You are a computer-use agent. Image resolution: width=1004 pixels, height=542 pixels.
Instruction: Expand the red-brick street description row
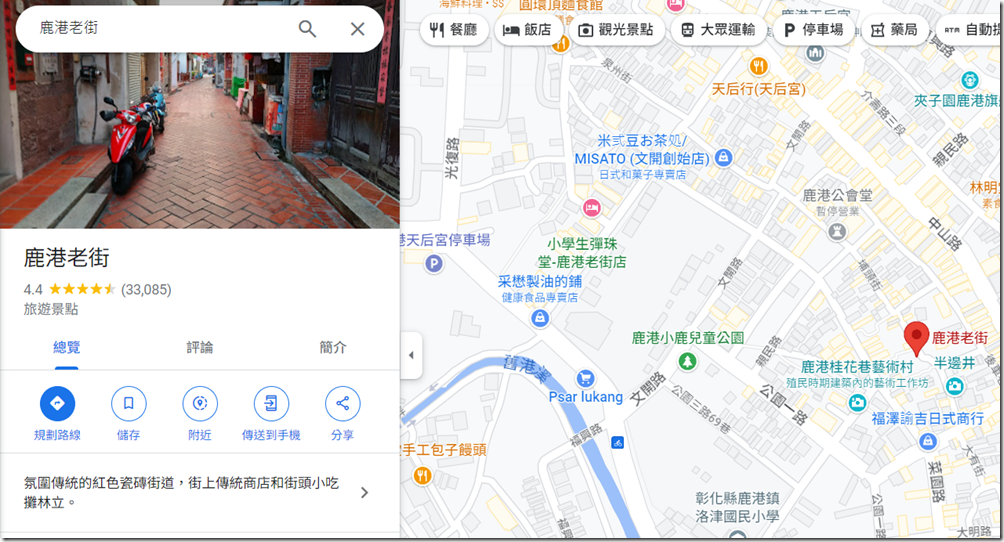pos(364,492)
